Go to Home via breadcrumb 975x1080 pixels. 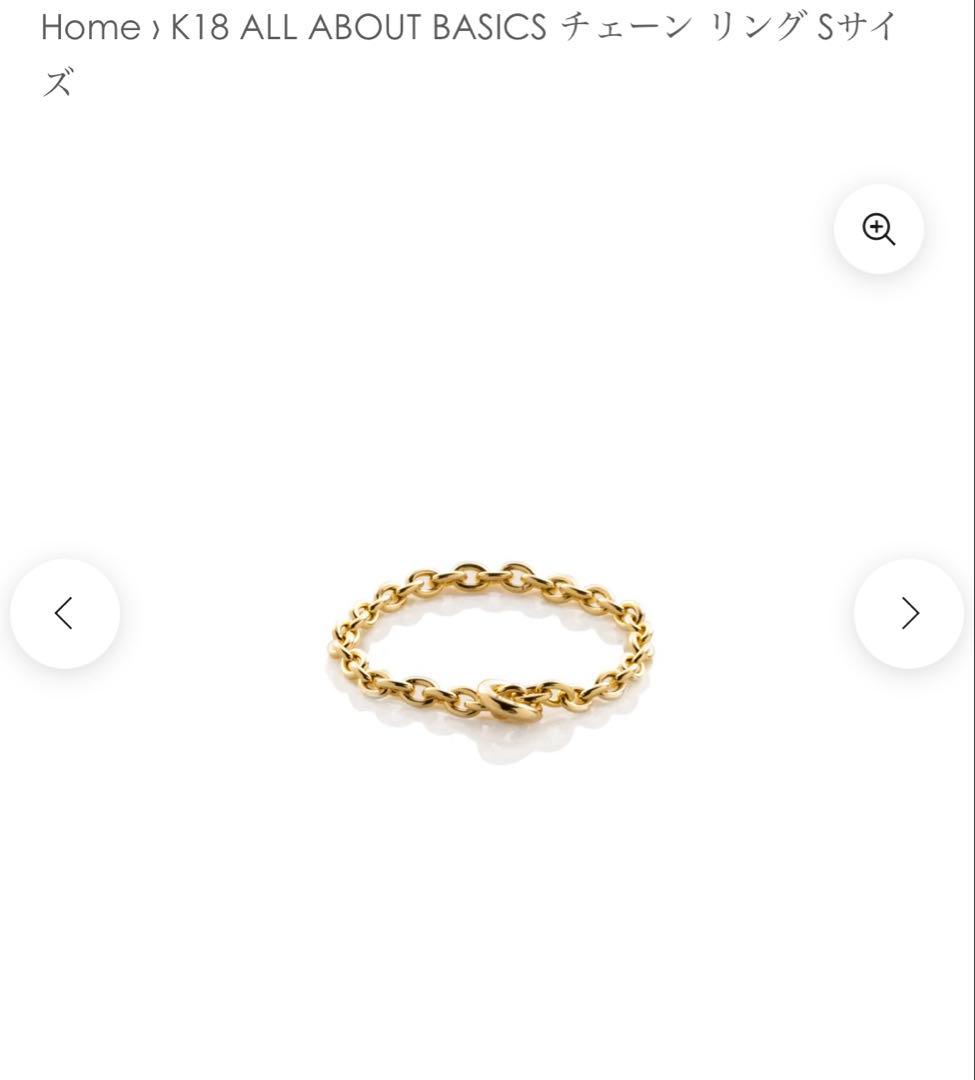pos(90,28)
